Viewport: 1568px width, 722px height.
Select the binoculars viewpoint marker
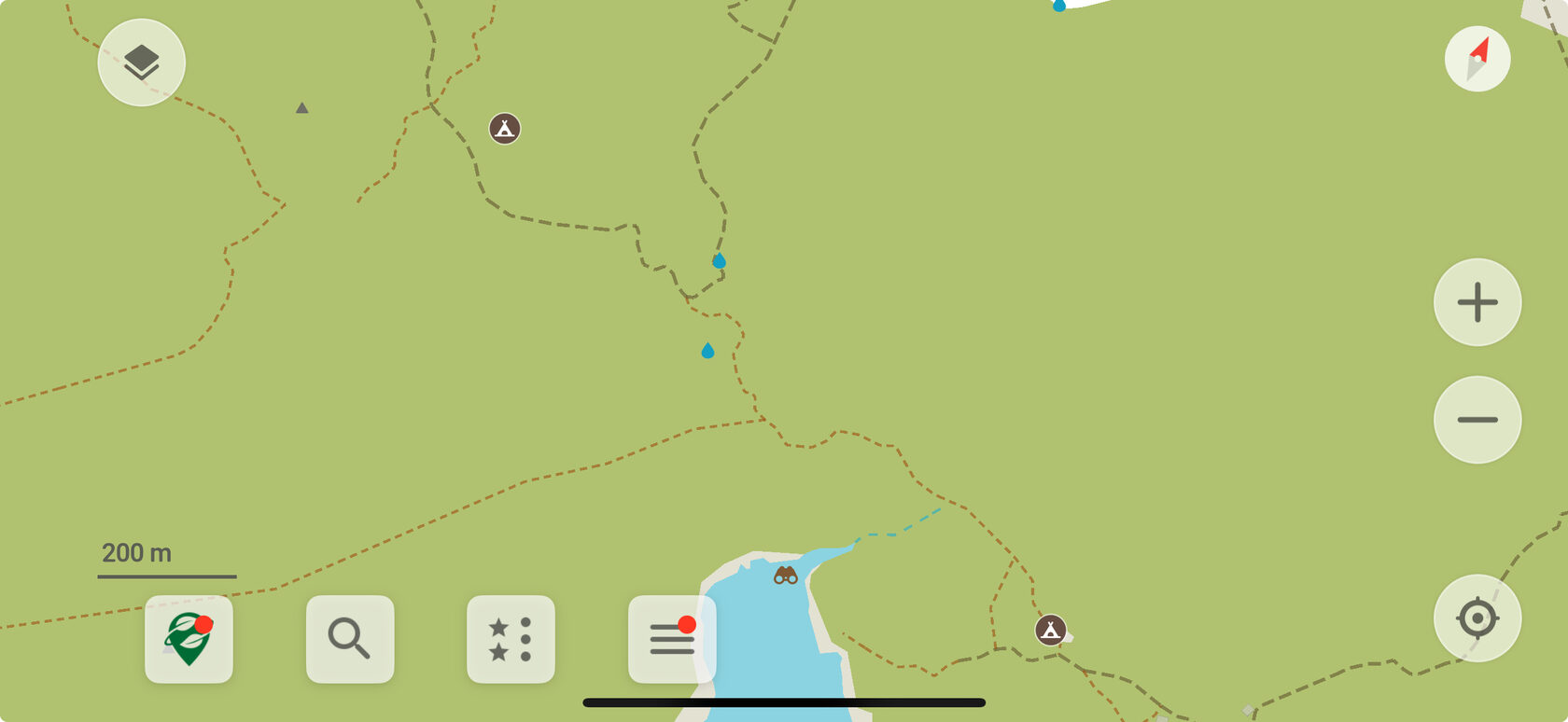click(786, 576)
